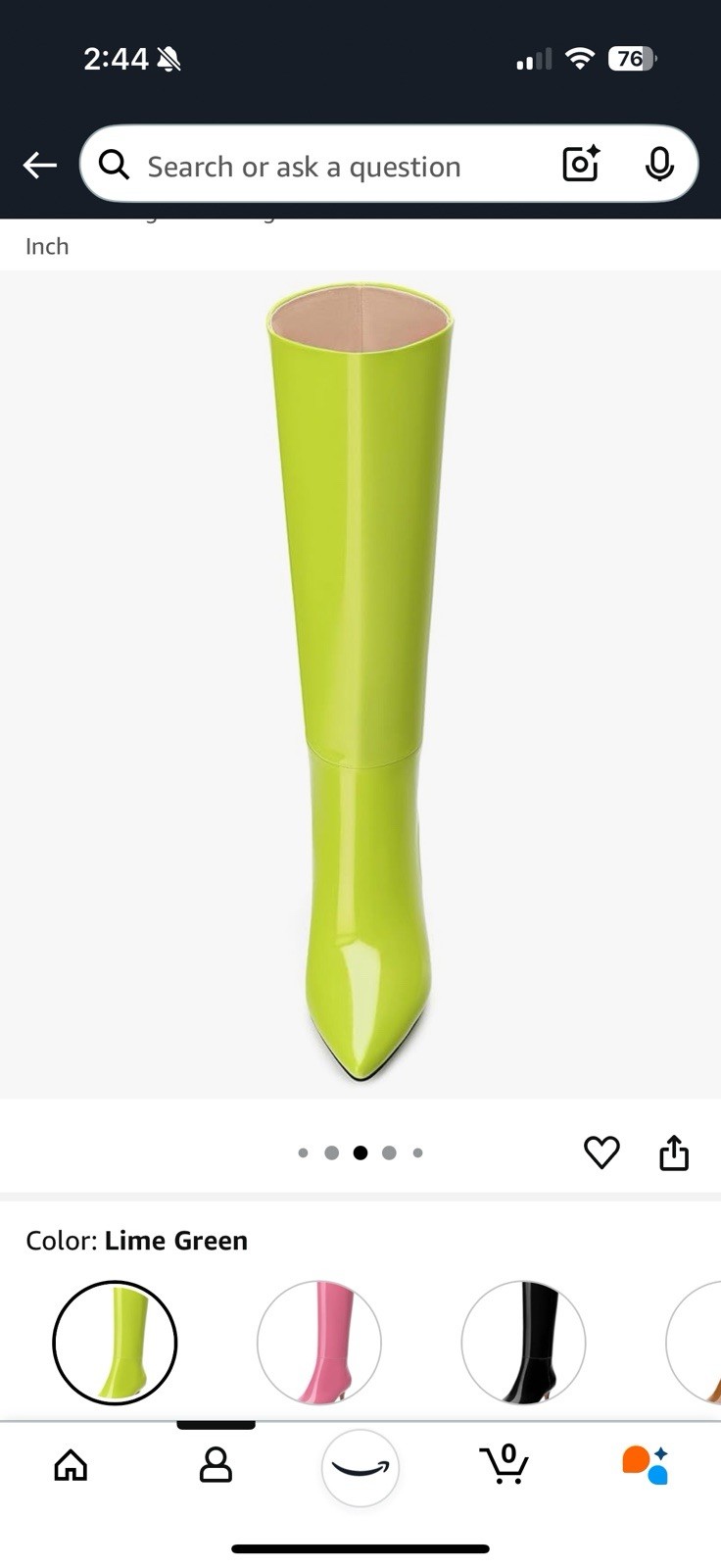This screenshot has height=1568, width=721.
Task: Go to the Home tab
Action: click(x=71, y=1465)
